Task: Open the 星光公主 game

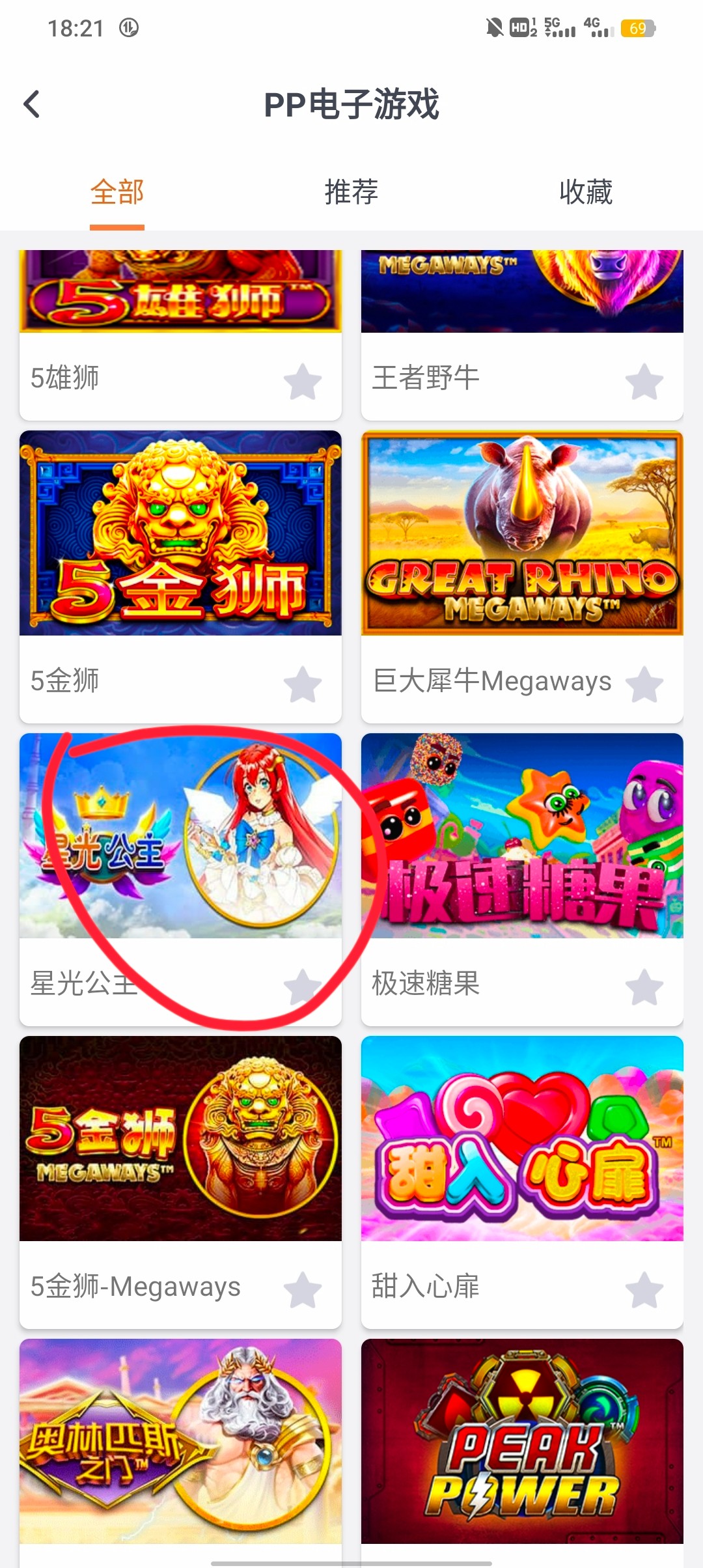Action: 180,836
